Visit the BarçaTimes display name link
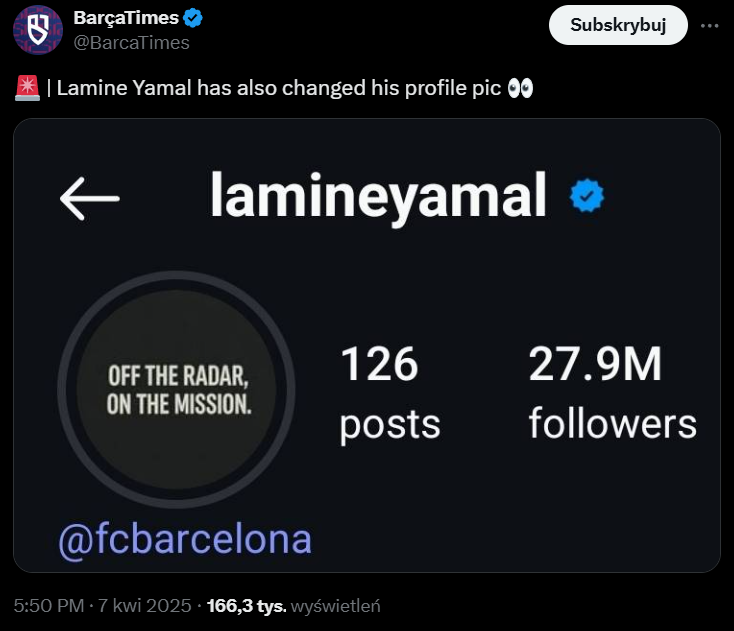This screenshot has height=631, width=734. [125, 19]
